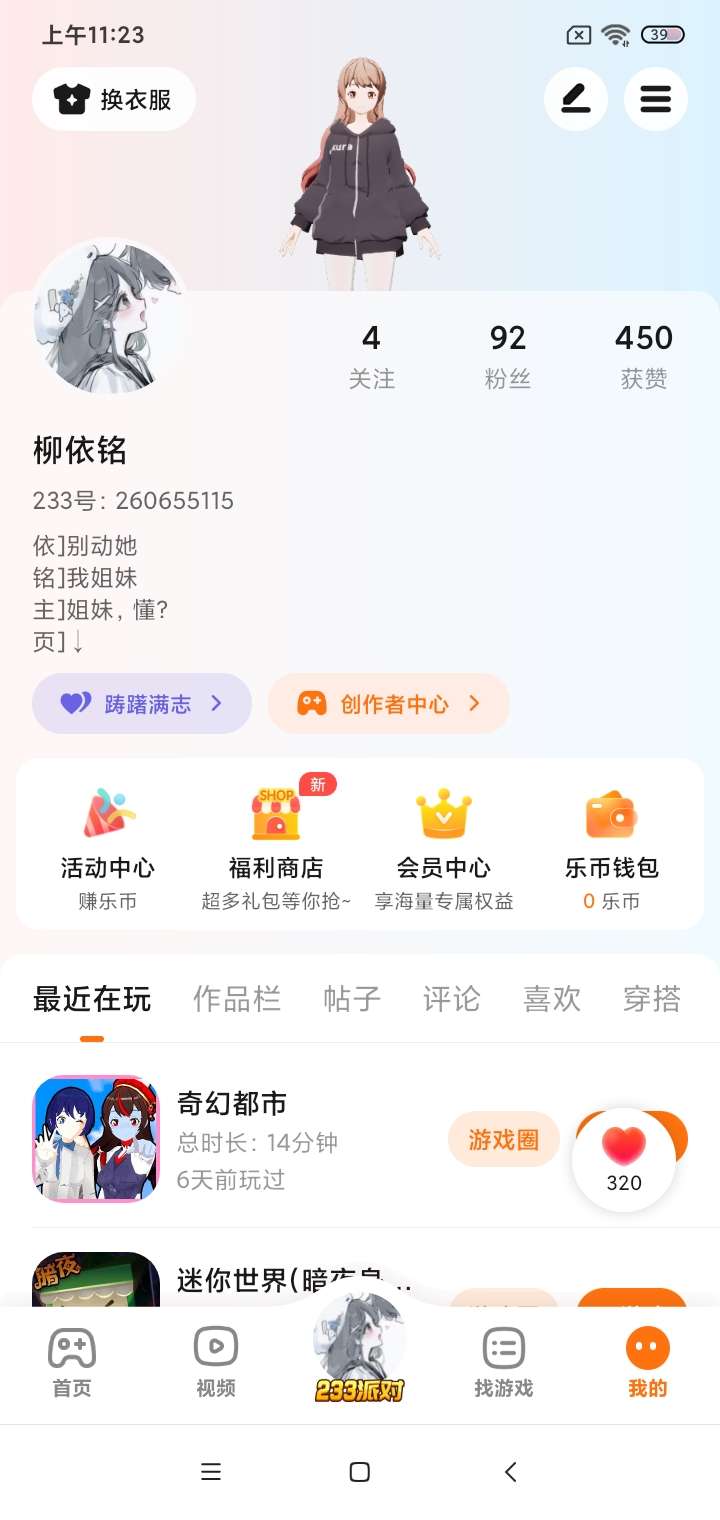This screenshot has width=720, height=1520.
Task: Enter the 创作者中心
Action: (x=388, y=704)
